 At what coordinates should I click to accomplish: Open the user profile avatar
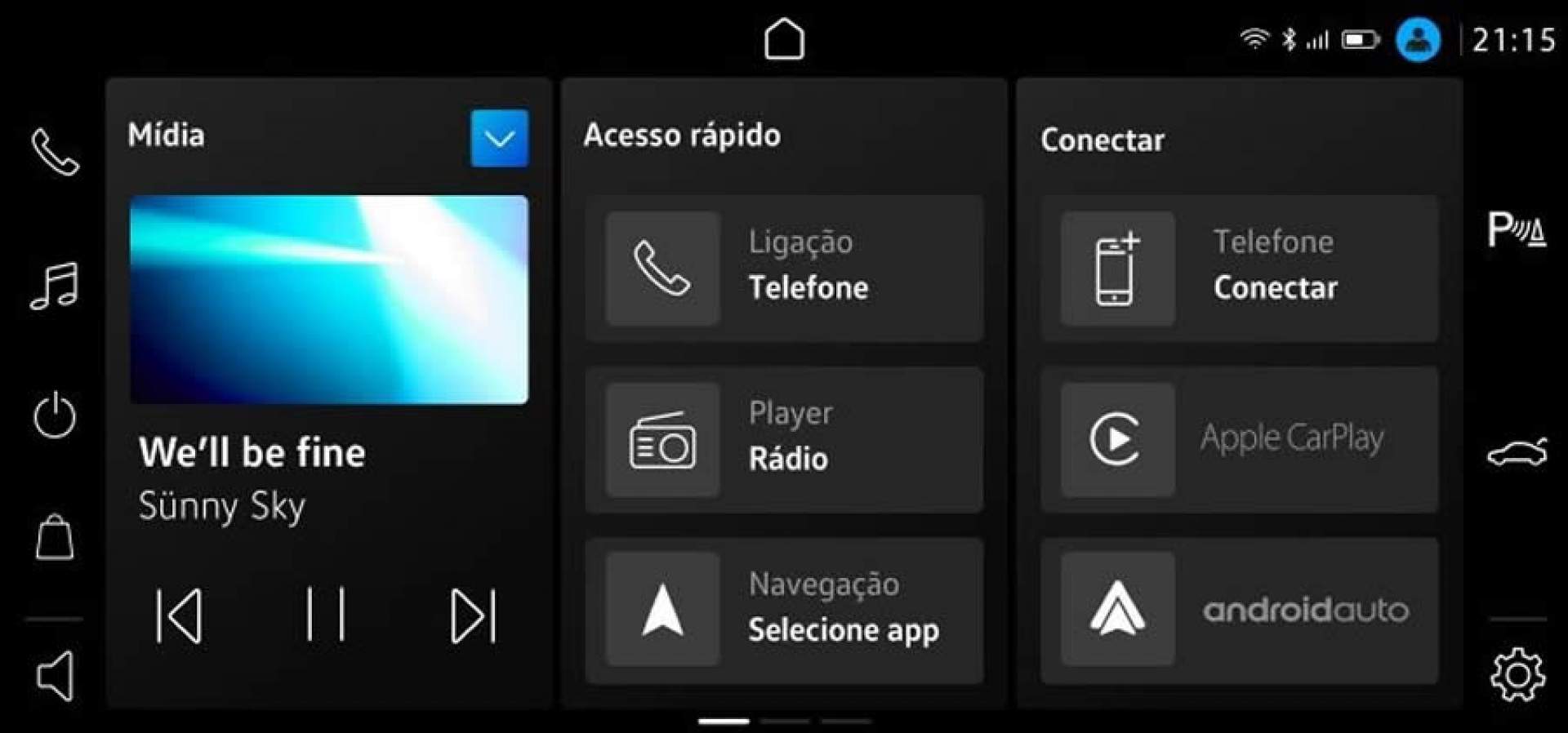tap(1418, 39)
